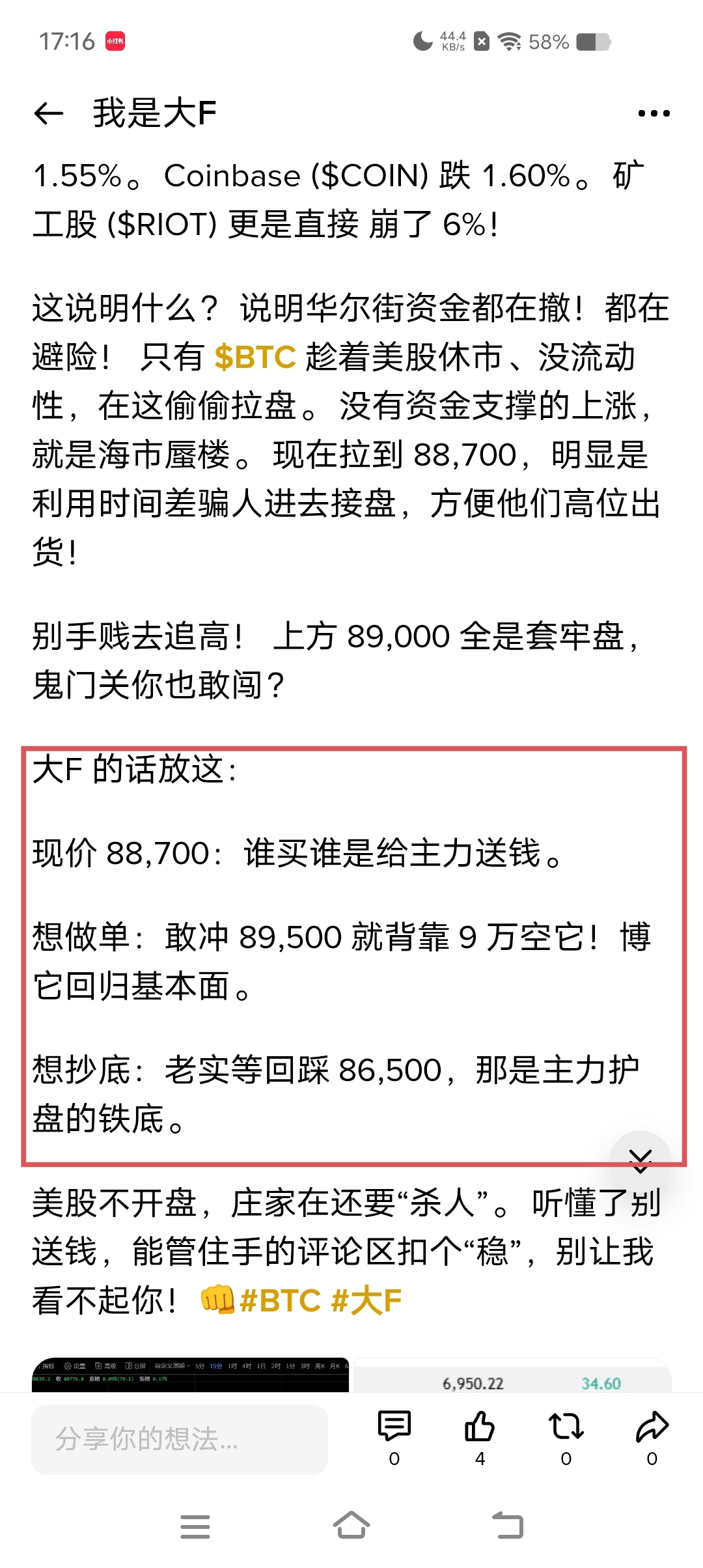
Task: Like this post with thumbs up
Action: 480,1427
